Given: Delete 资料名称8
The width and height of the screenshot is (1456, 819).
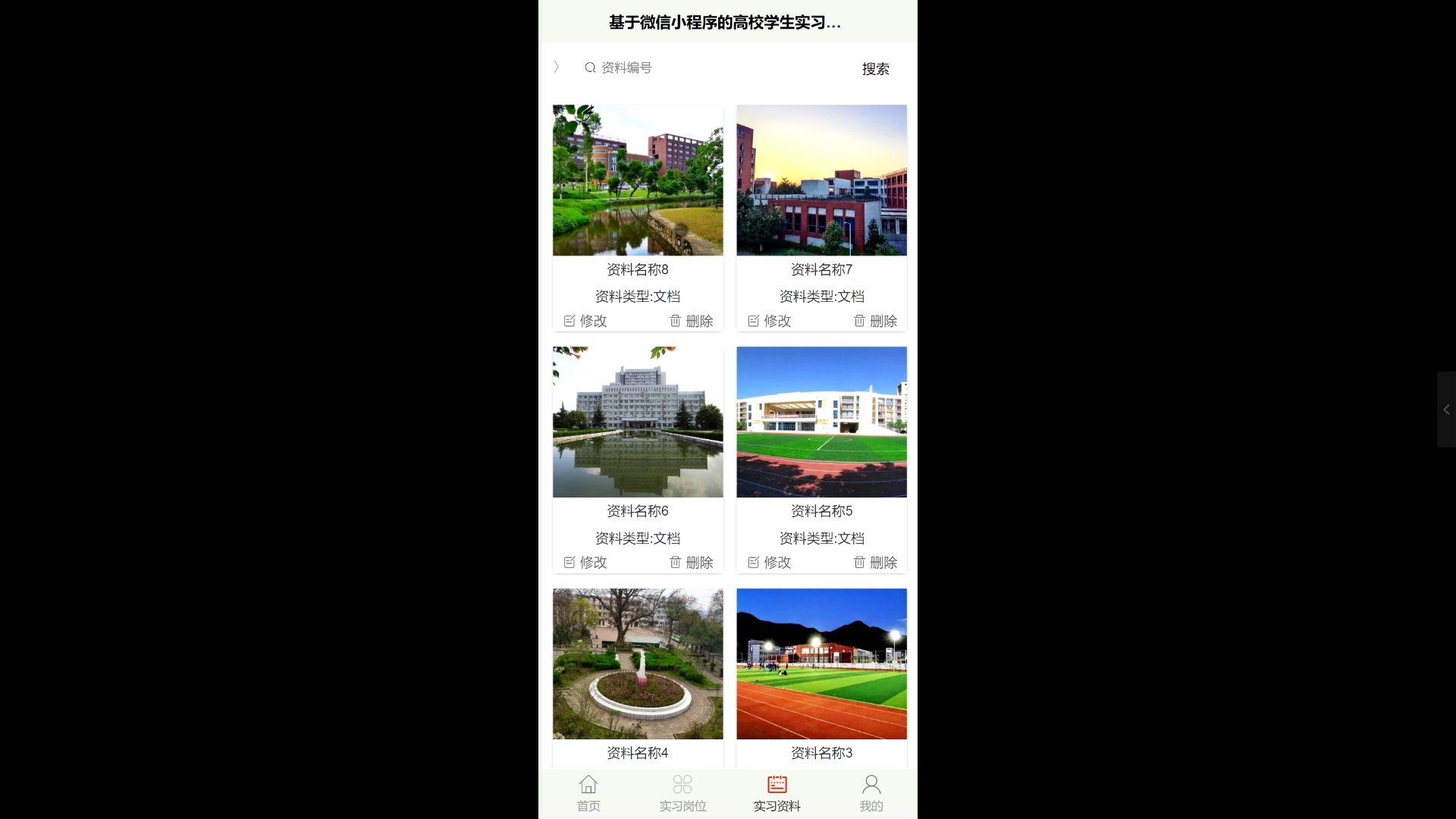Looking at the screenshot, I should click(x=691, y=322).
